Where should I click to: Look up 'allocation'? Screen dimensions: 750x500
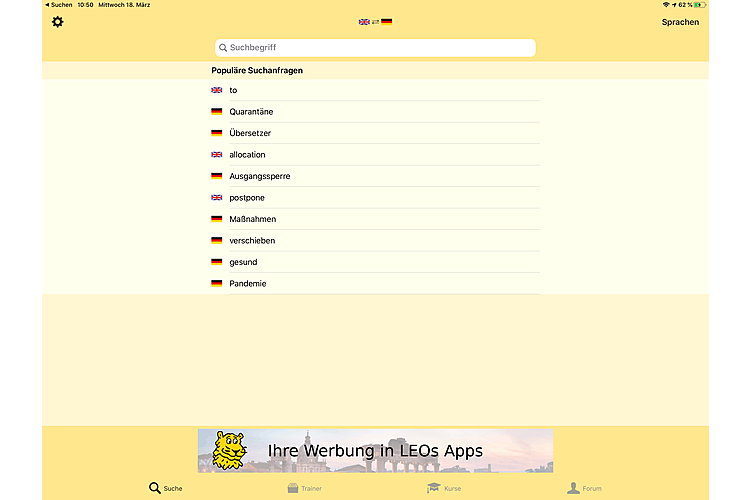[247, 155]
